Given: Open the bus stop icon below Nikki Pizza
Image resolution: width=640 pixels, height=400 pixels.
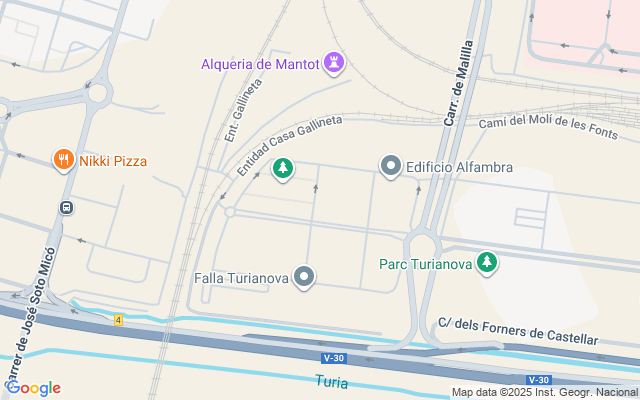Looking at the screenshot, I should [x=66, y=208].
